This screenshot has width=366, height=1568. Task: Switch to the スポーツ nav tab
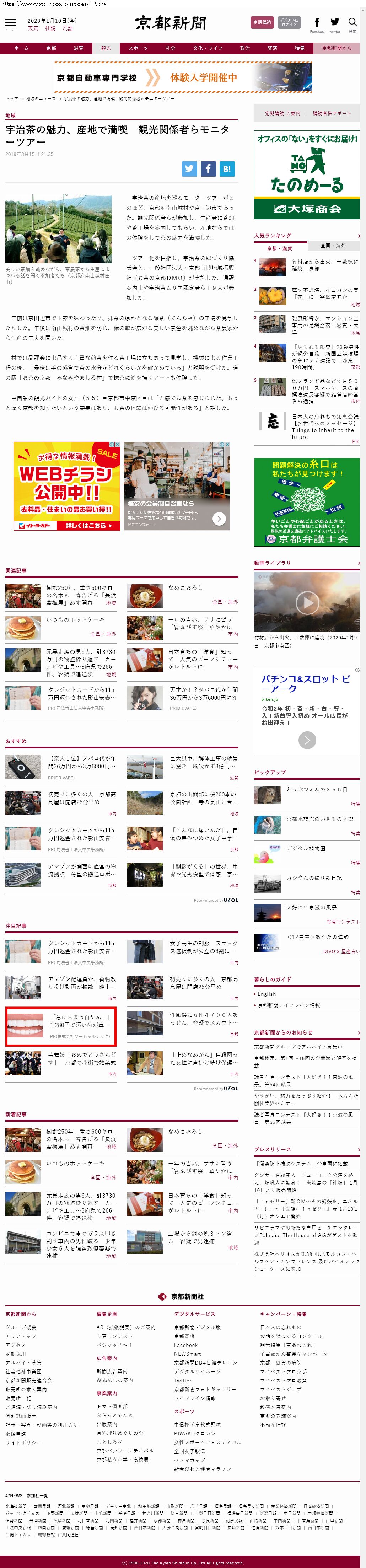click(138, 48)
